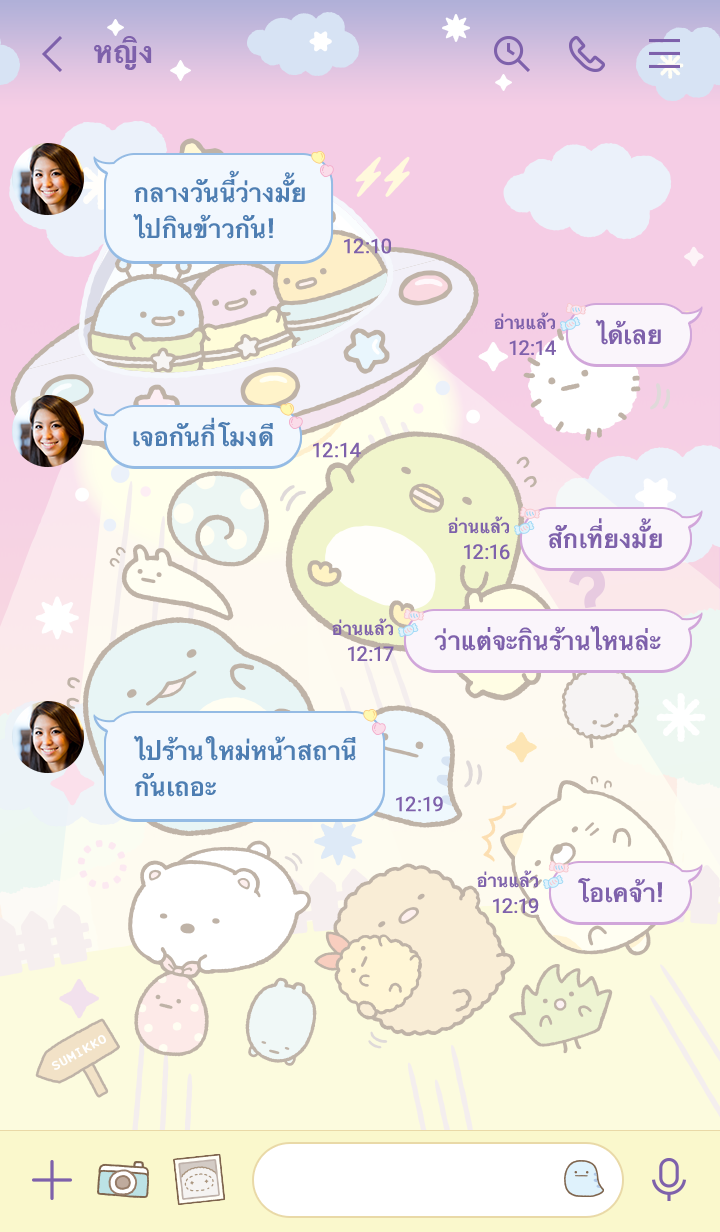Go back from the chat with หญิง

point(52,54)
